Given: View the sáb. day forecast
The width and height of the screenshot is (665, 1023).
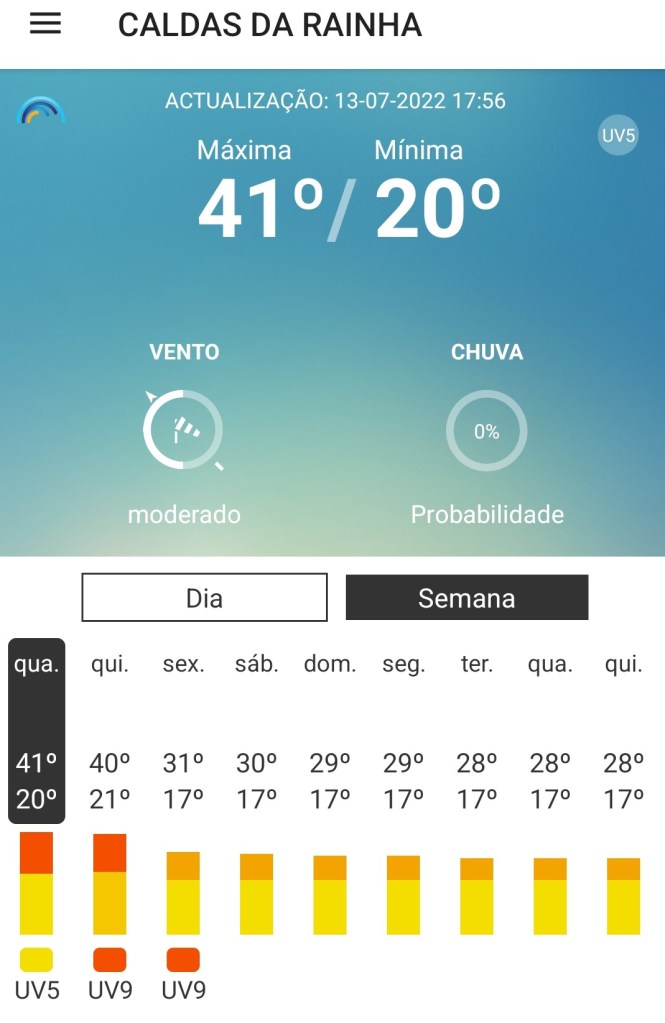Looking at the screenshot, I should [x=257, y=731].
